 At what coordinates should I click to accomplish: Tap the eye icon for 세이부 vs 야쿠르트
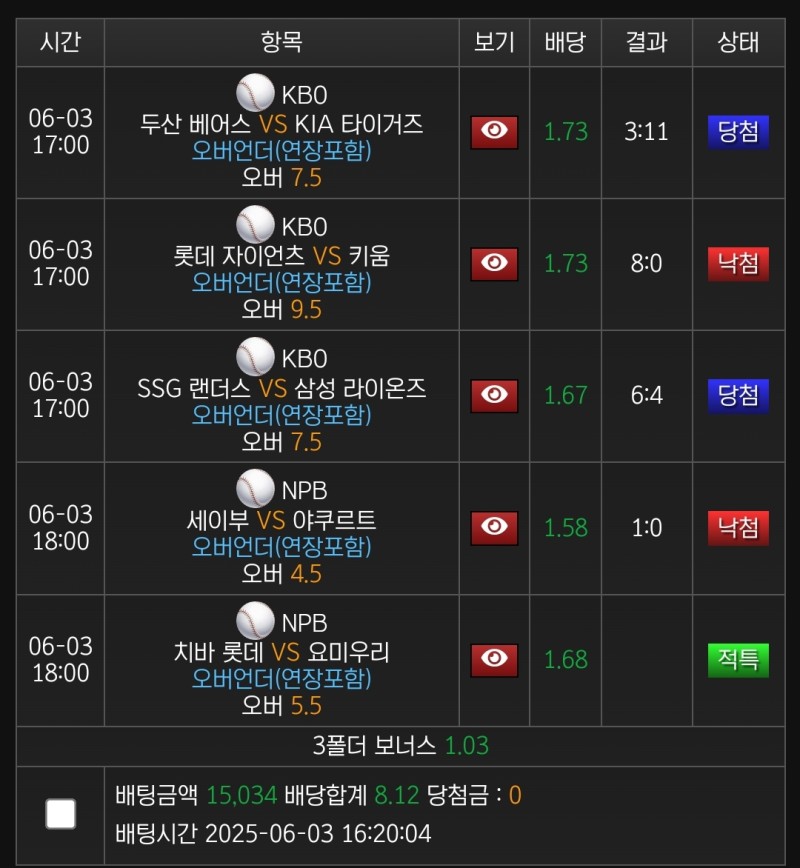(x=494, y=528)
